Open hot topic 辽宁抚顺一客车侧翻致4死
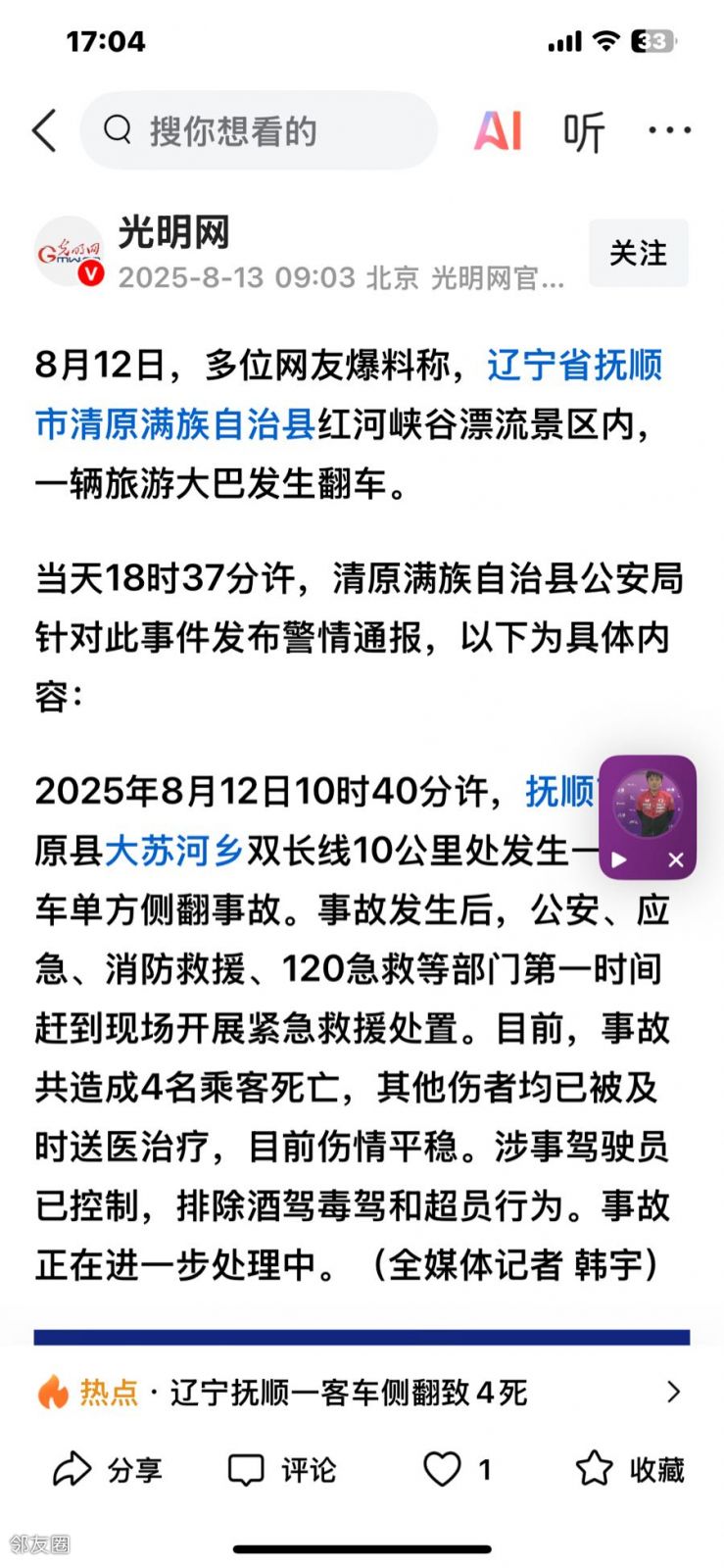This screenshot has width=724, height=1568. tap(348, 1392)
